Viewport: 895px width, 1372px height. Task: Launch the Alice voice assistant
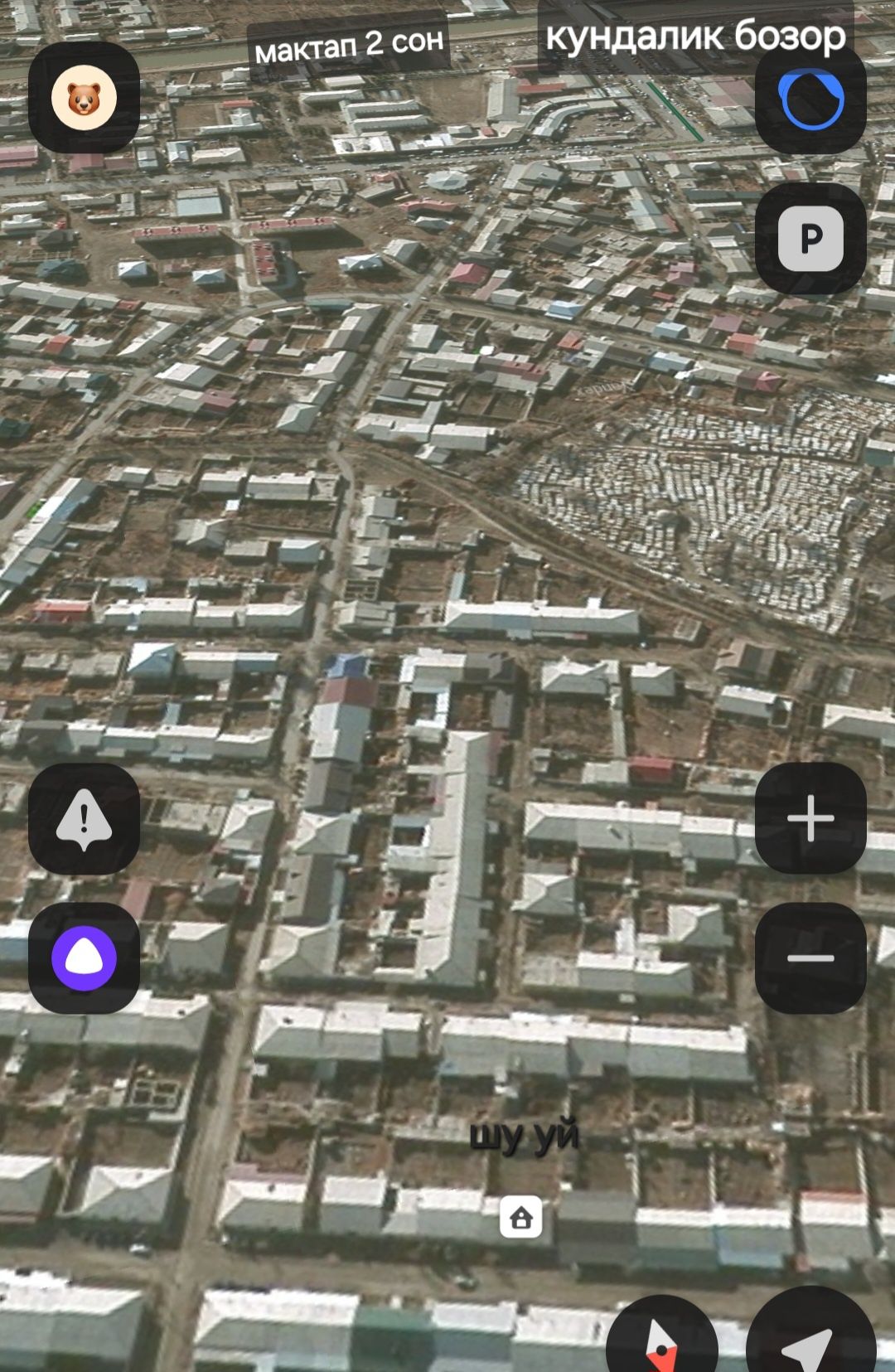(x=84, y=958)
